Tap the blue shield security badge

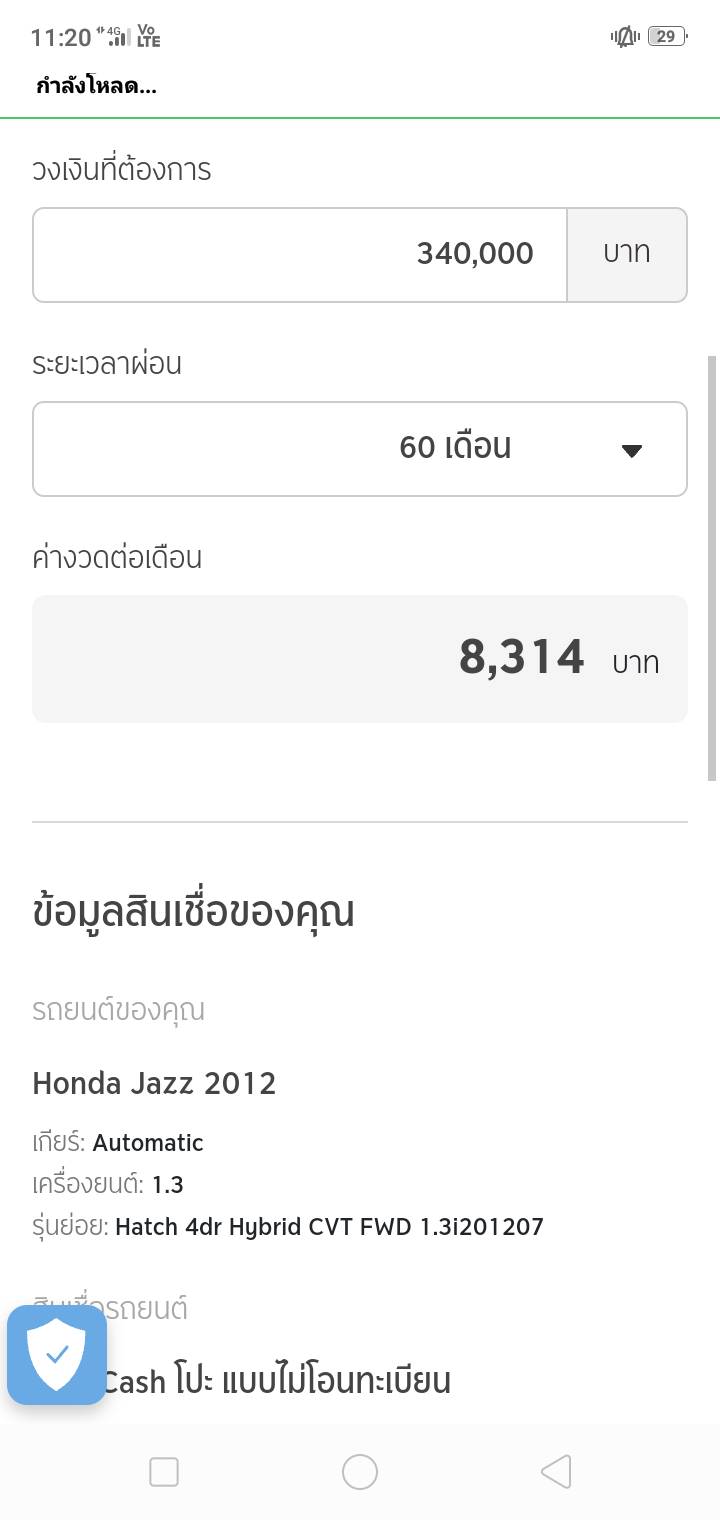57,1355
